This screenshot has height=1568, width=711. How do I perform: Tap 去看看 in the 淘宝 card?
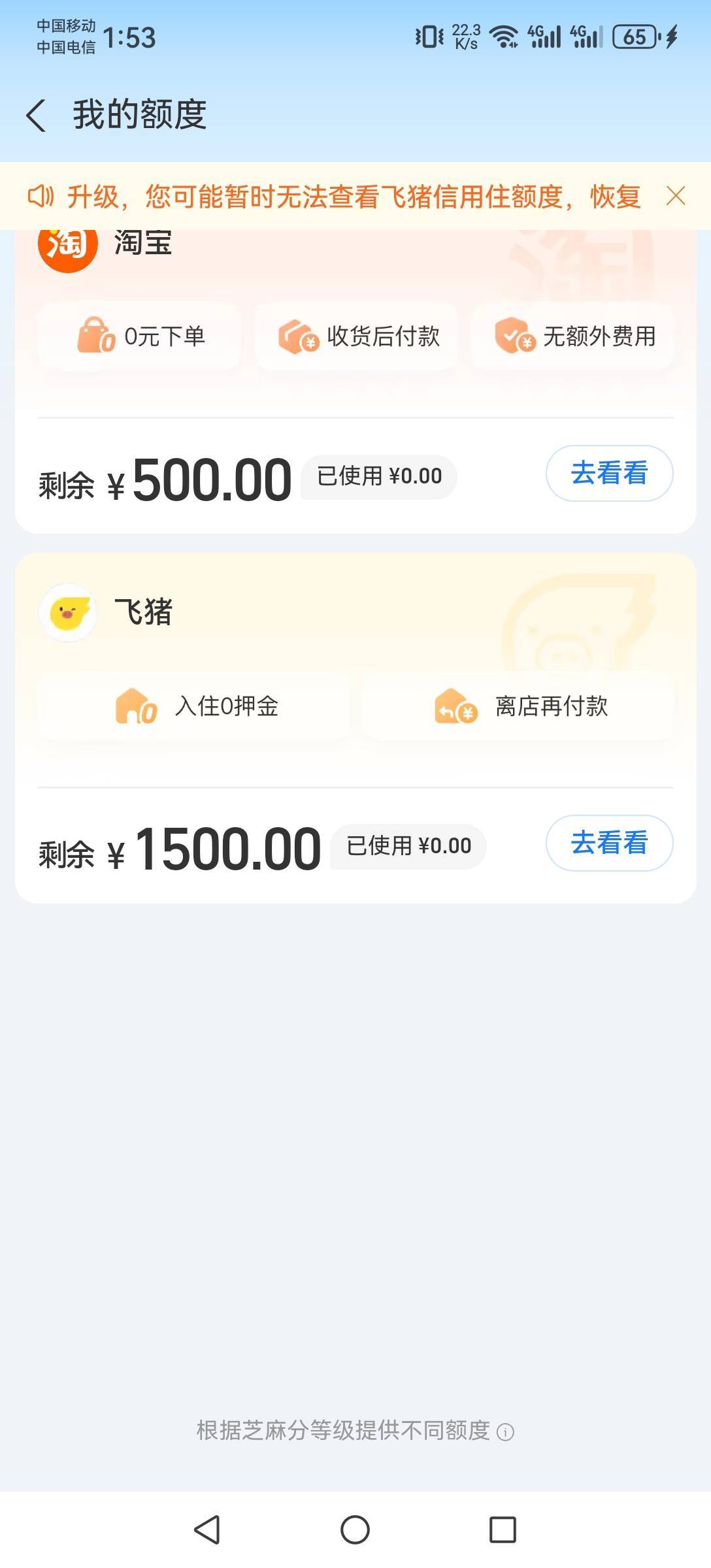click(609, 473)
